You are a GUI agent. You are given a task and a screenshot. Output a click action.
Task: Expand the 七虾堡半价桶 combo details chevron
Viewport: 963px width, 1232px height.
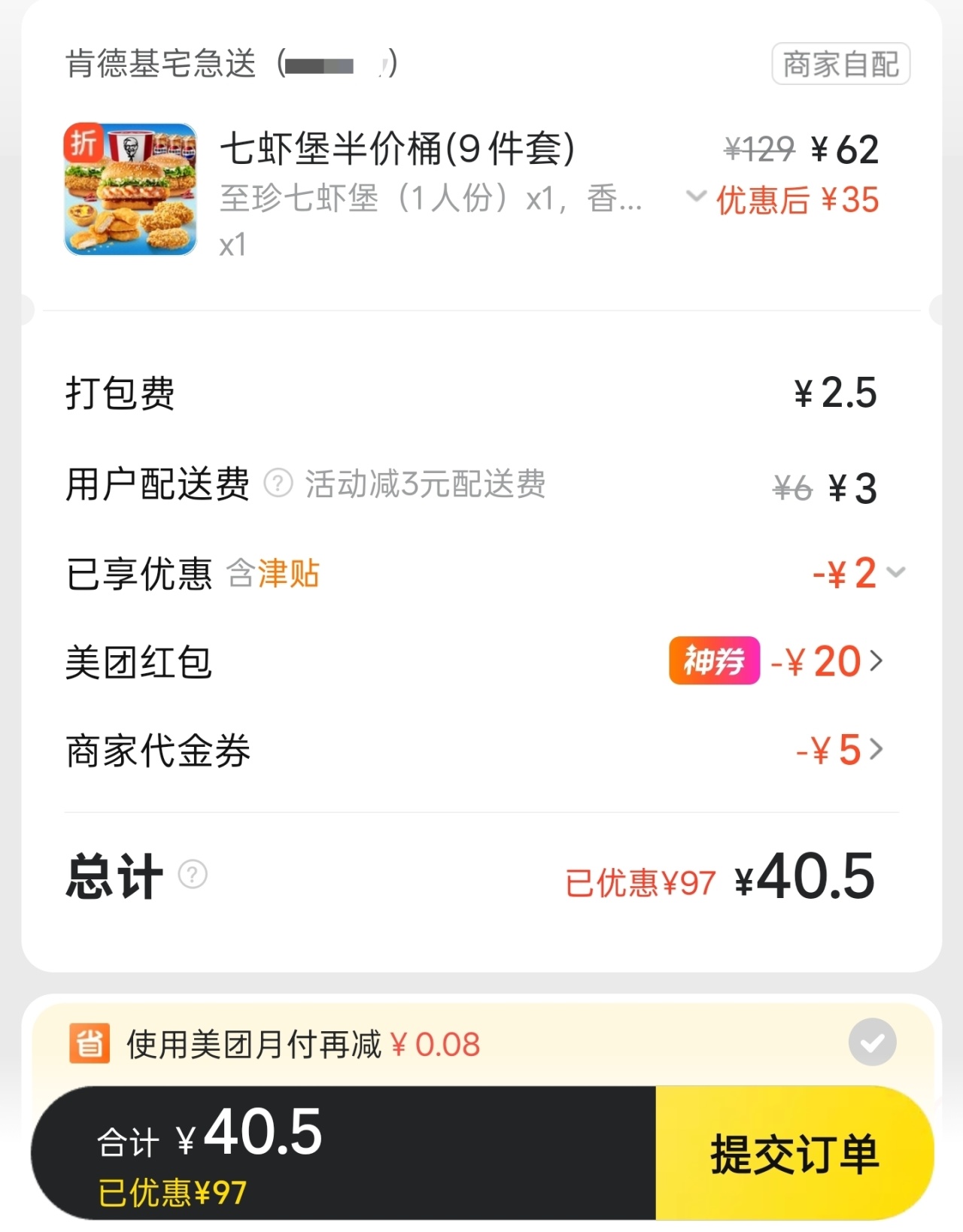tap(696, 197)
